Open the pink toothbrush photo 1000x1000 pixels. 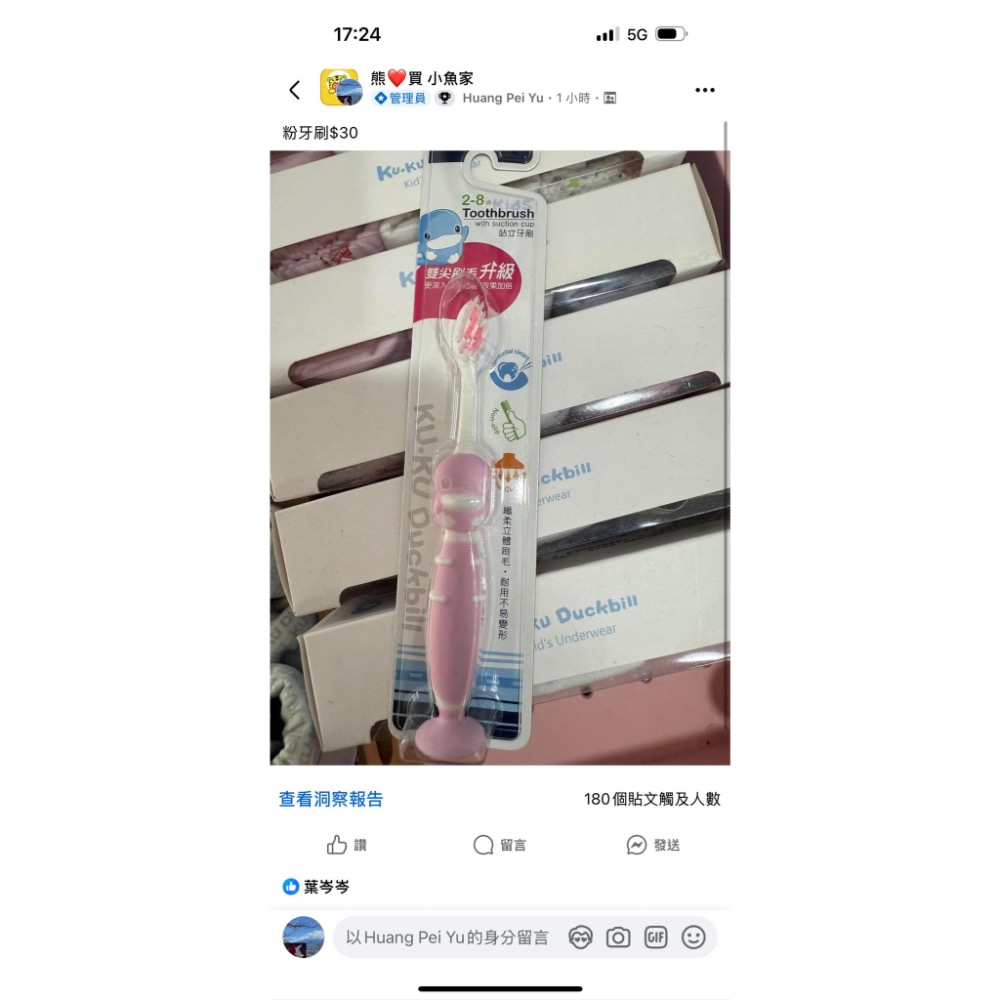coord(499,457)
